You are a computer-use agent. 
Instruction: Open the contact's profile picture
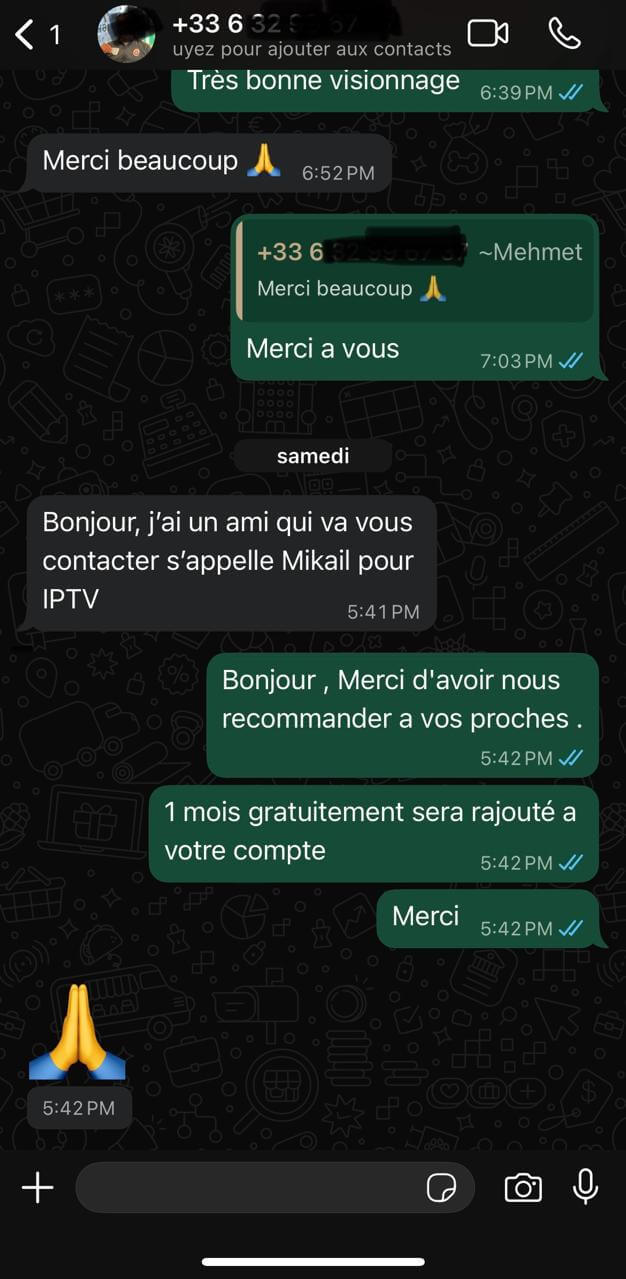[126, 34]
